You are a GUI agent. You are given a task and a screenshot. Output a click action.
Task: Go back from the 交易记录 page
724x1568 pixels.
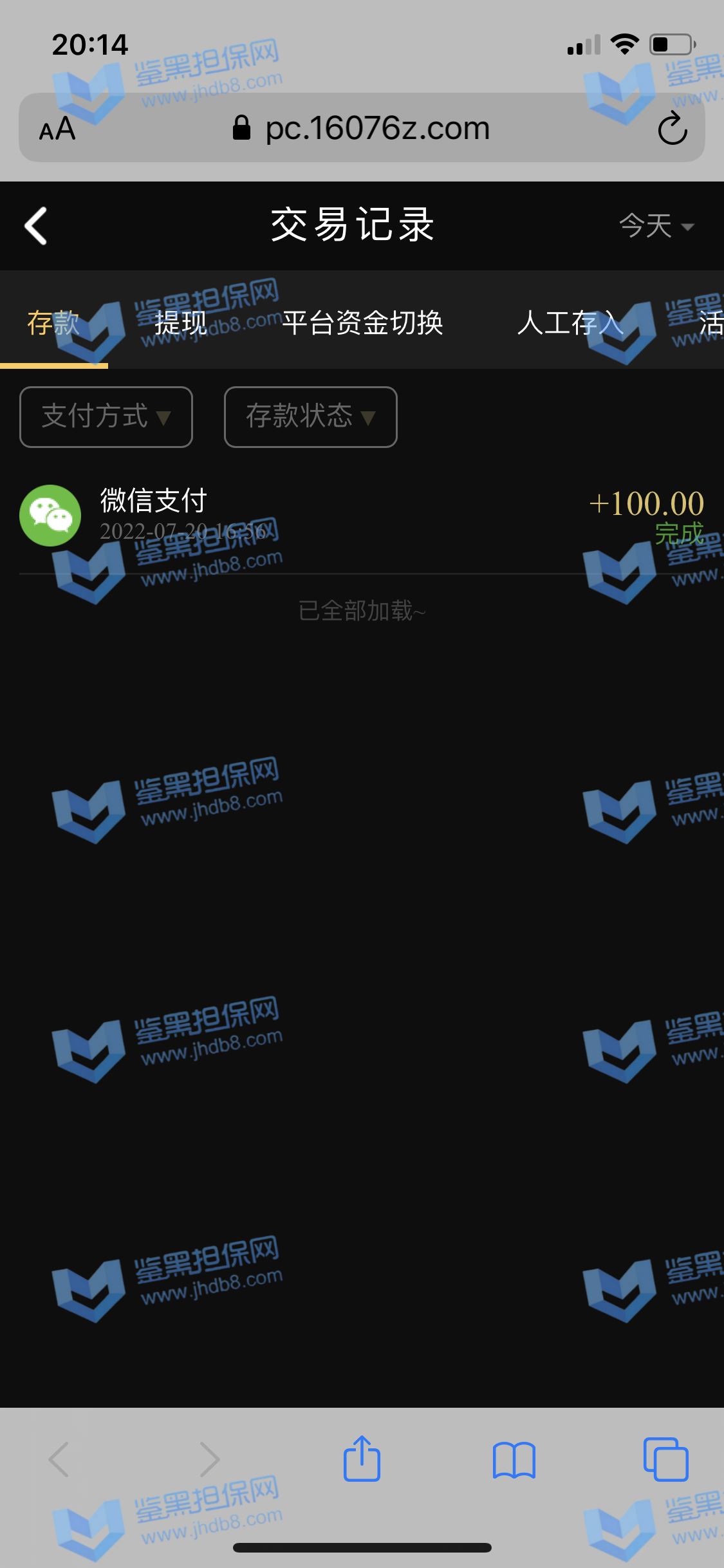tap(36, 226)
